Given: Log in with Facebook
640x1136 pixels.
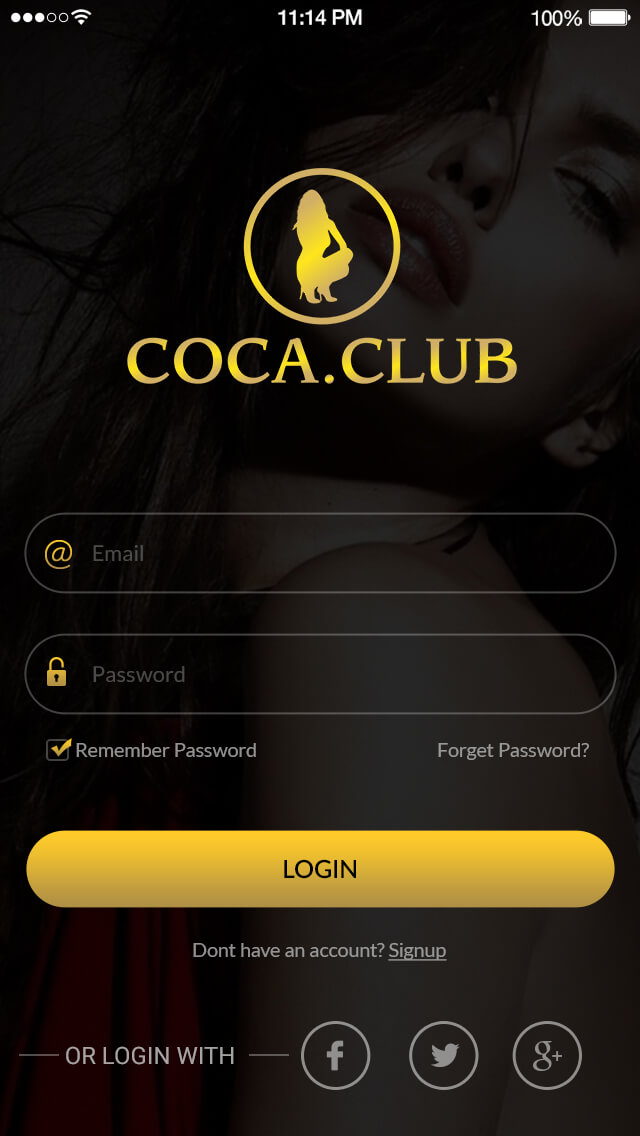Looking at the screenshot, I should coord(336,1055).
